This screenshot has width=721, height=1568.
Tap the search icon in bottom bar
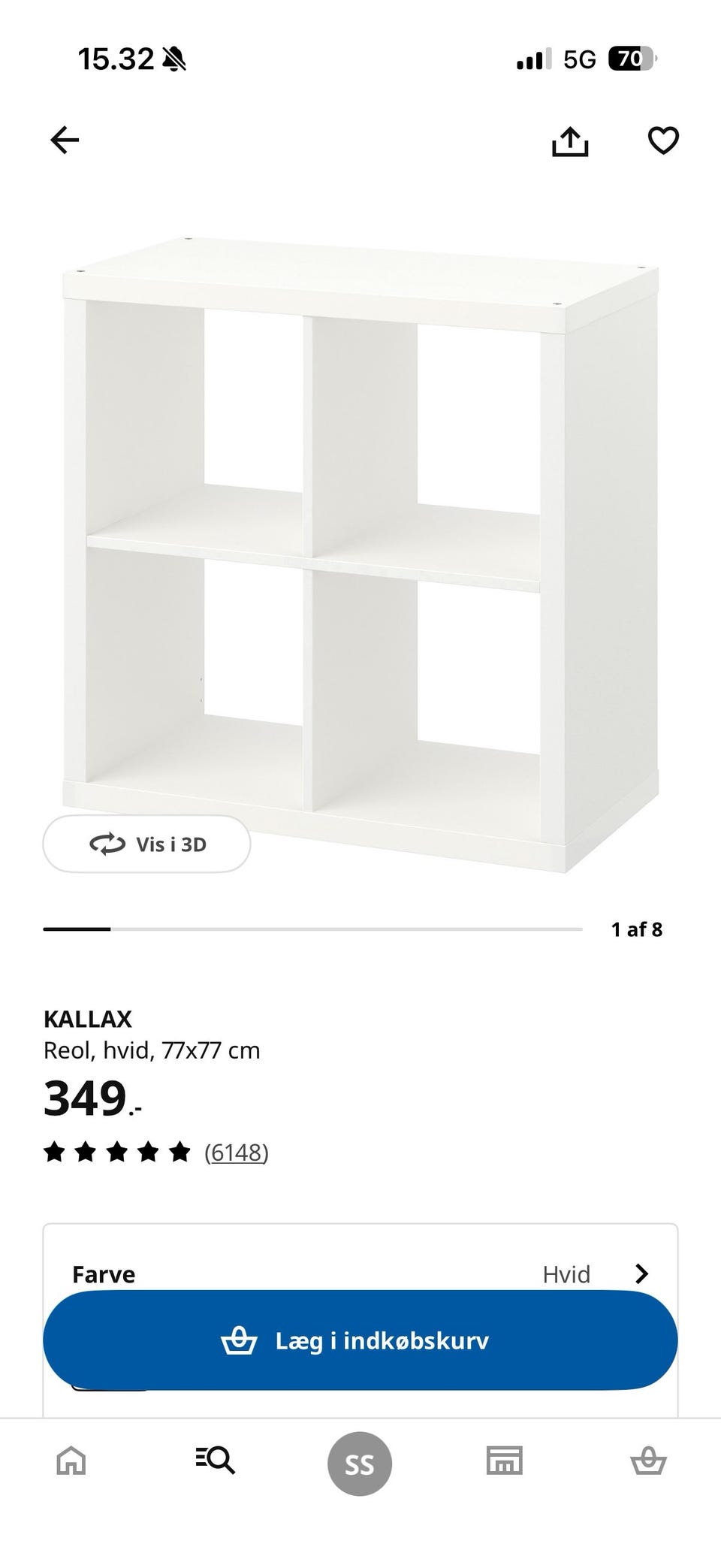point(216,1461)
